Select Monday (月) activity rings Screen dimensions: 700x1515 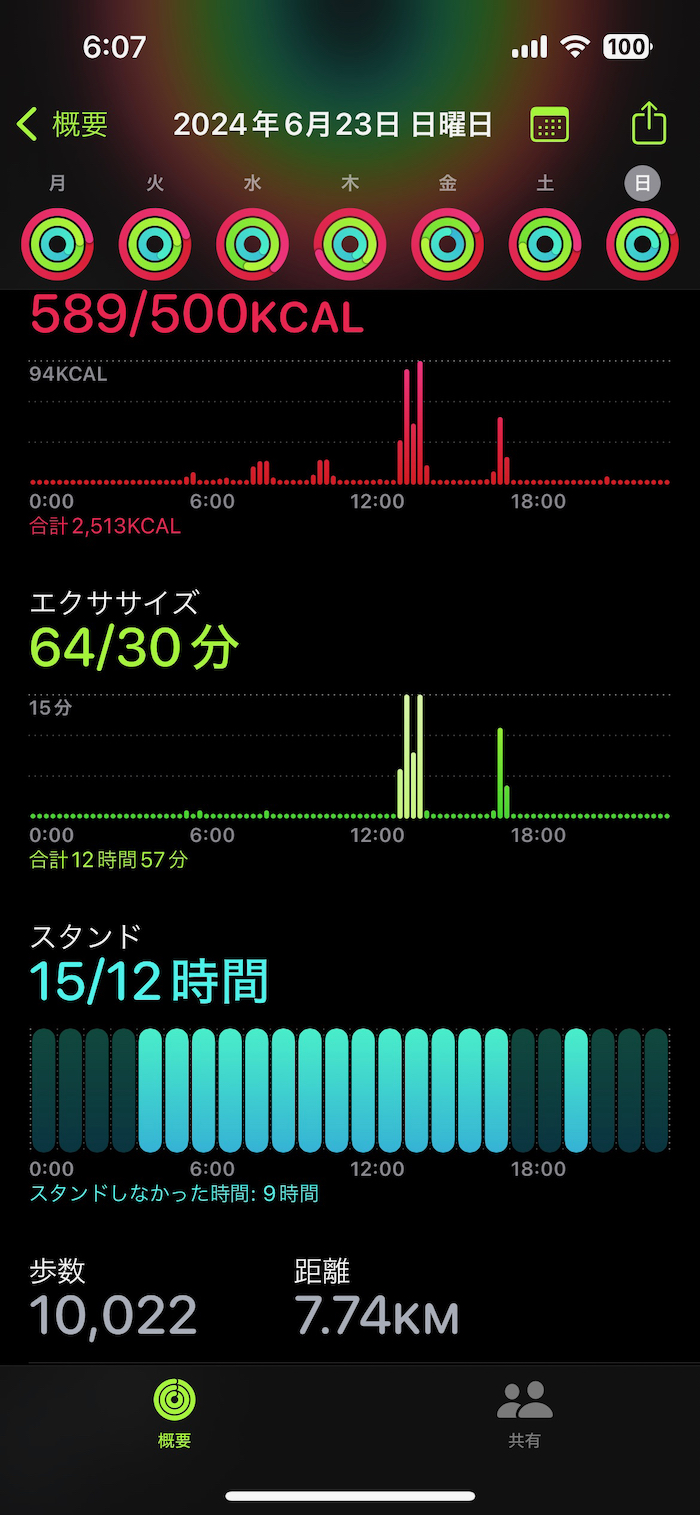tap(57, 244)
